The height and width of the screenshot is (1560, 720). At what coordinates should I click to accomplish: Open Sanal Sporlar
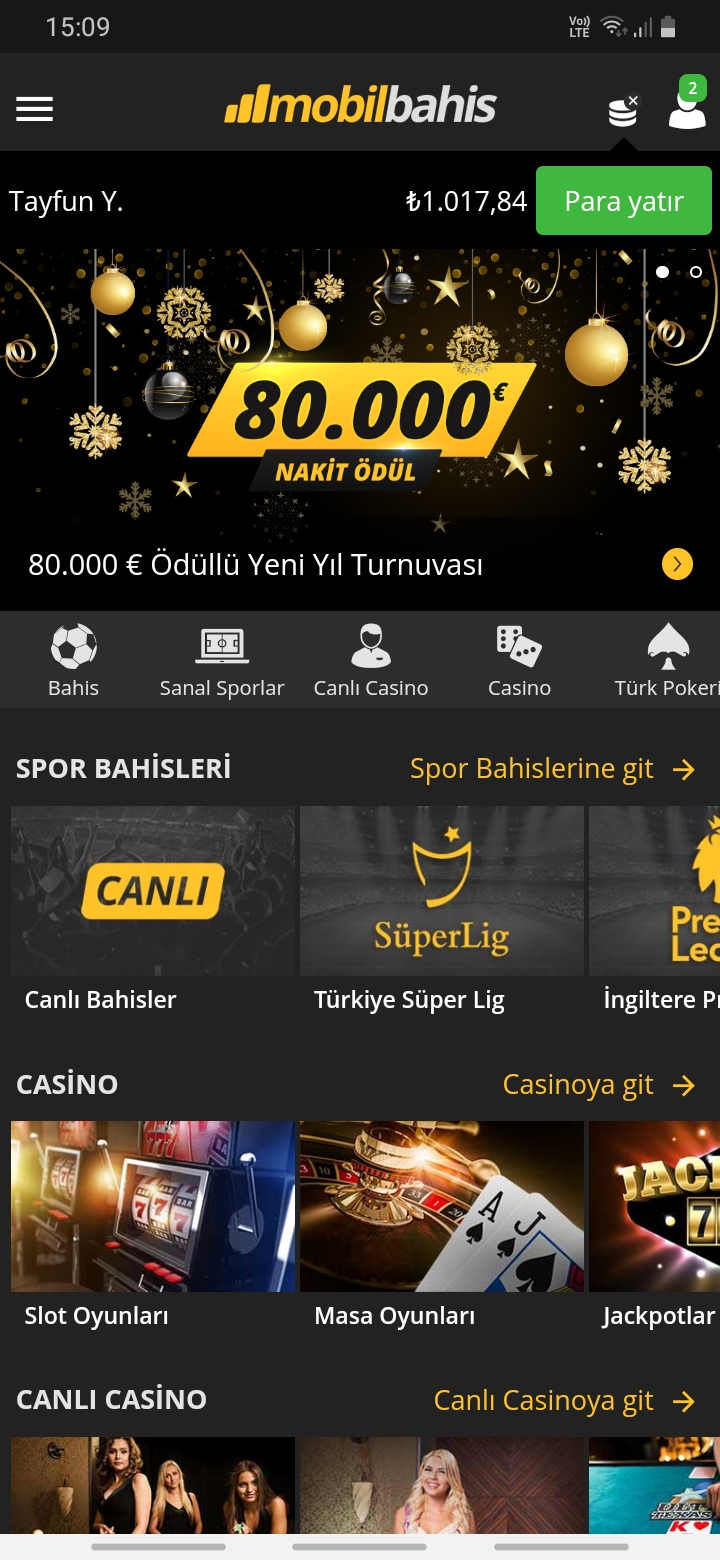coord(222,660)
